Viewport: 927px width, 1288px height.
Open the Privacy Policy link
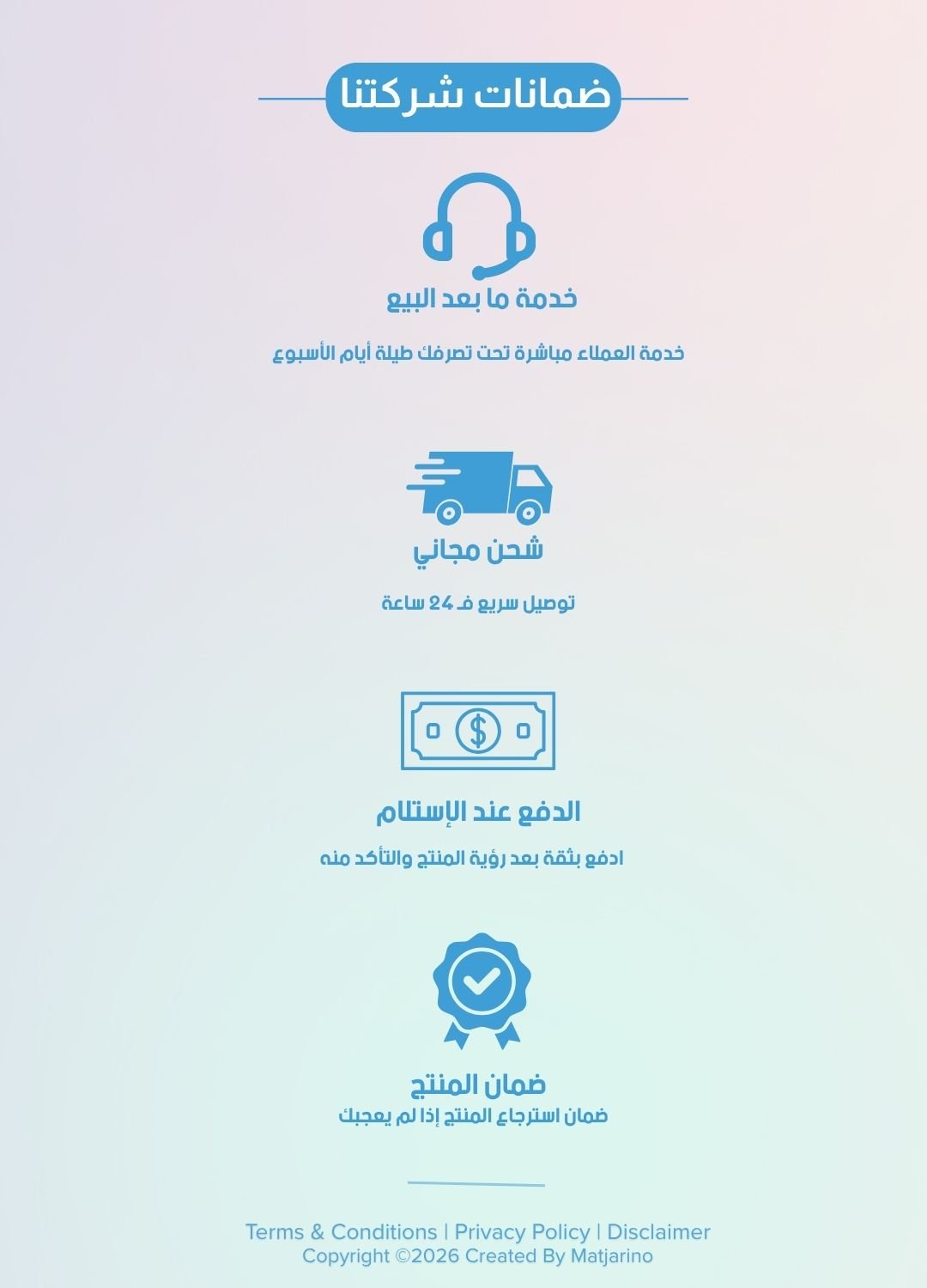pyautogui.click(x=522, y=1231)
